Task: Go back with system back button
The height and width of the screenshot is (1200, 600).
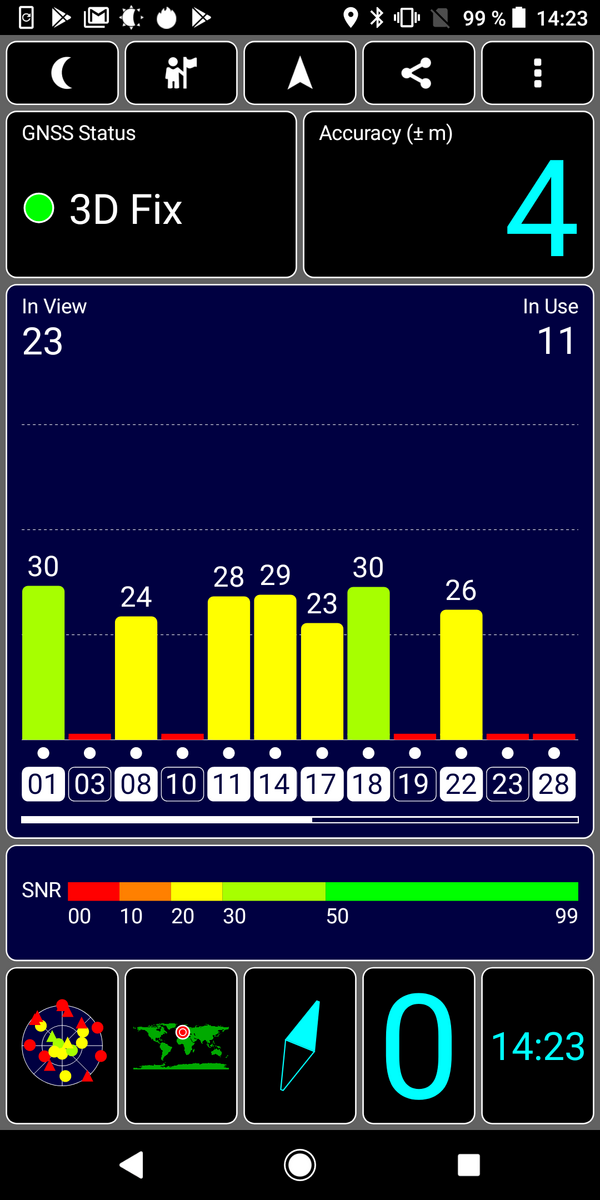Action: (x=131, y=1164)
